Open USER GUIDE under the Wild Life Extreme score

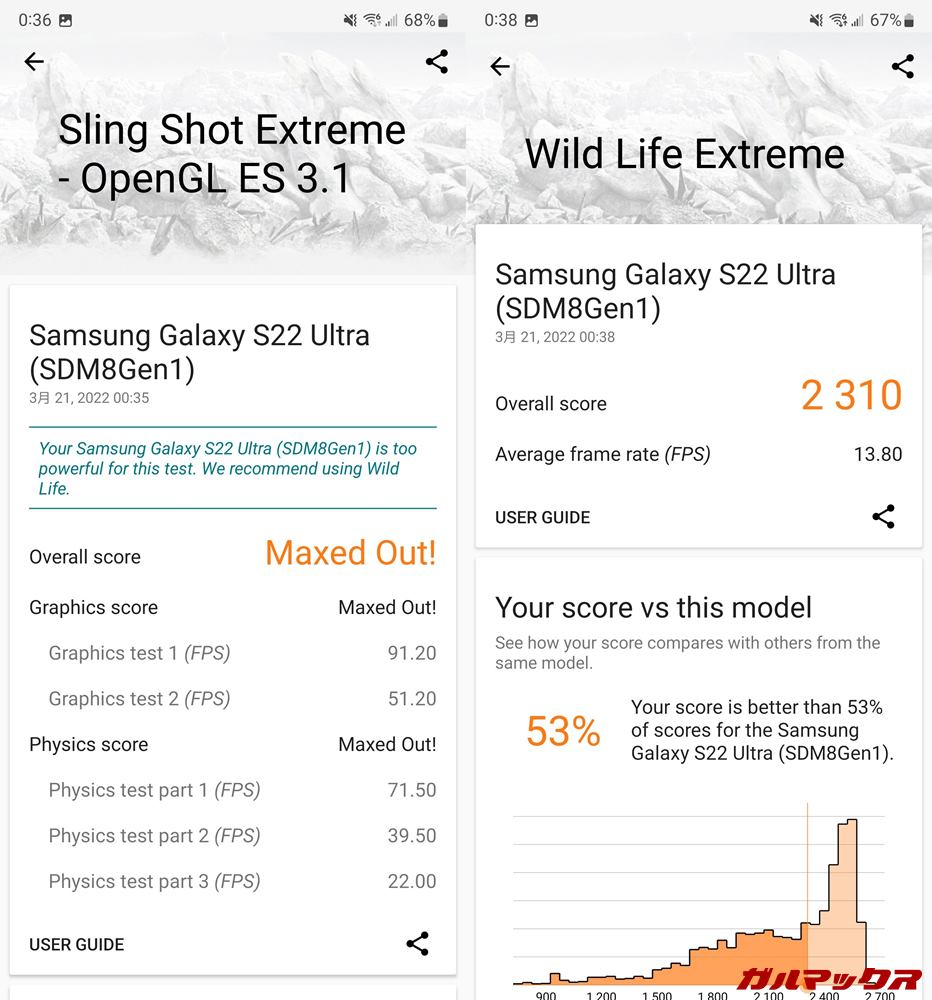point(543,517)
